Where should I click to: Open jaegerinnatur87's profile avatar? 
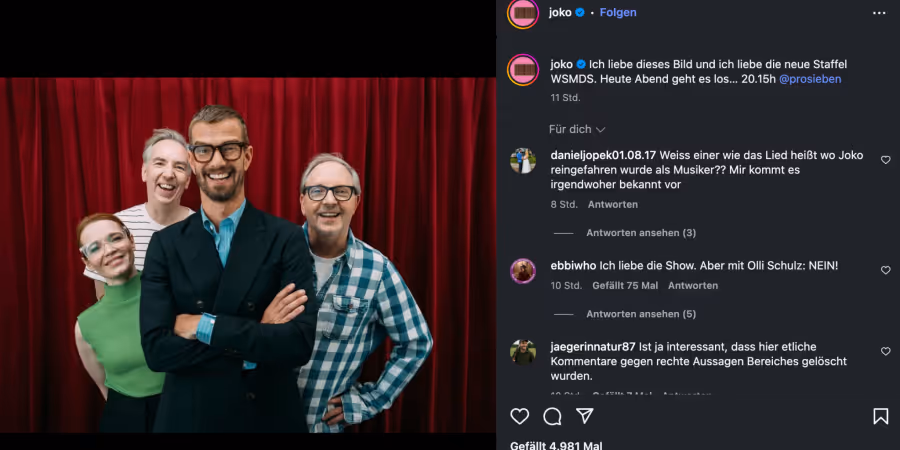coord(523,352)
